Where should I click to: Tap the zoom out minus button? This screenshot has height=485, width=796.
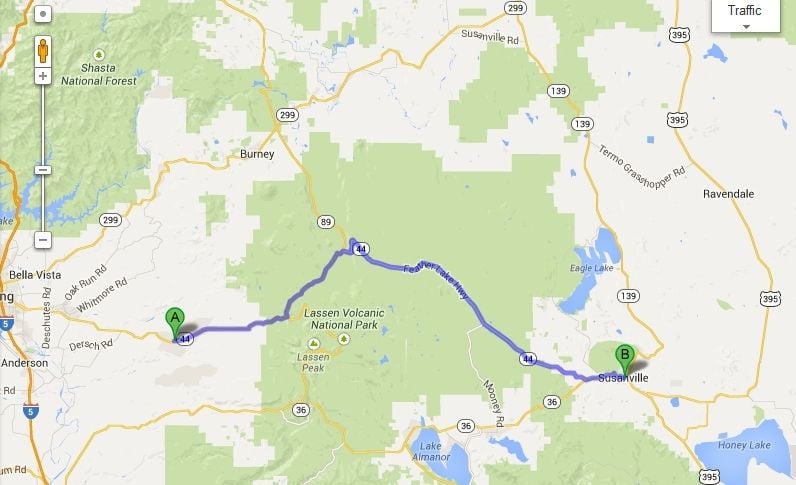click(x=43, y=241)
